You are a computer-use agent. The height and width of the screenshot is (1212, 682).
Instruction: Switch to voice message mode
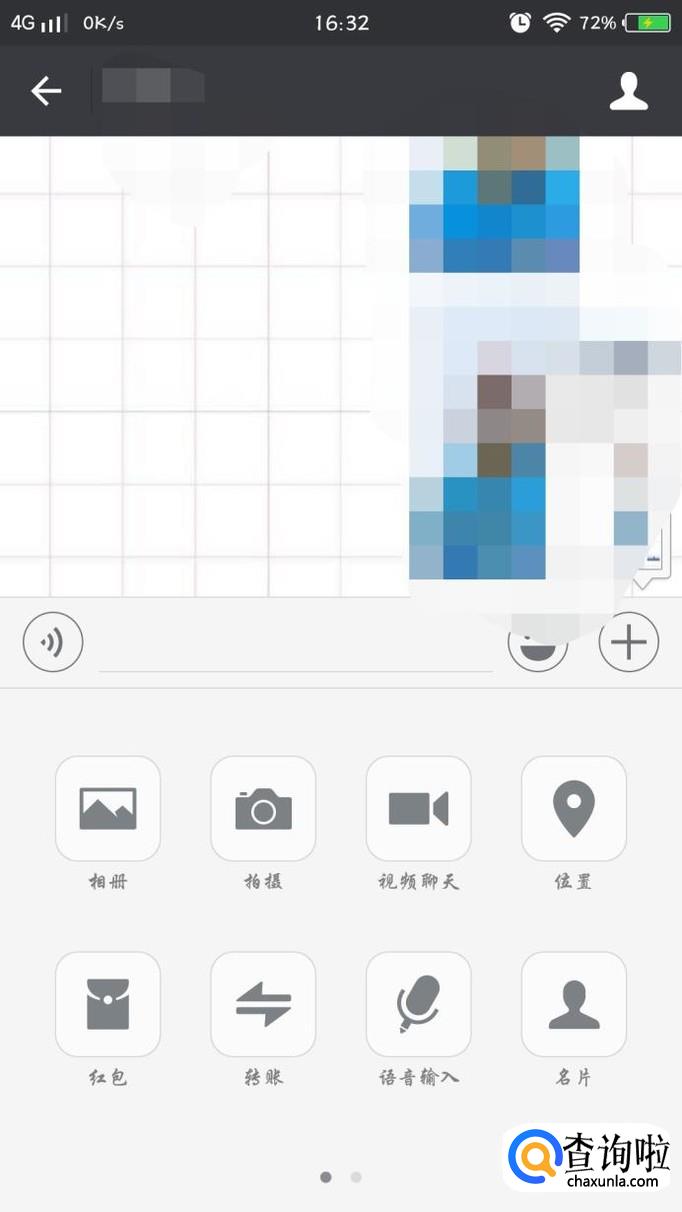(53, 641)
